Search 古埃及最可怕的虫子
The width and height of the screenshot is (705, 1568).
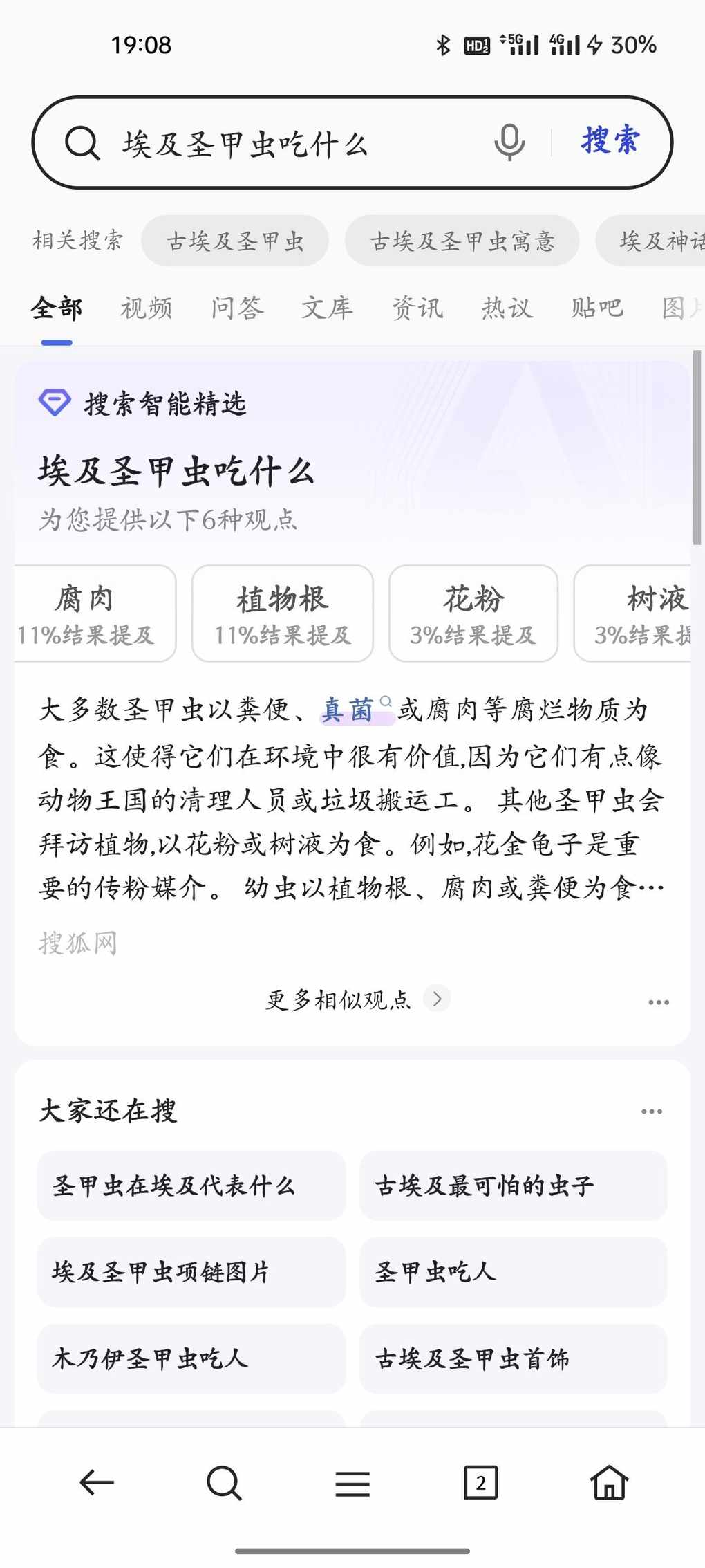pos(514,1186)
